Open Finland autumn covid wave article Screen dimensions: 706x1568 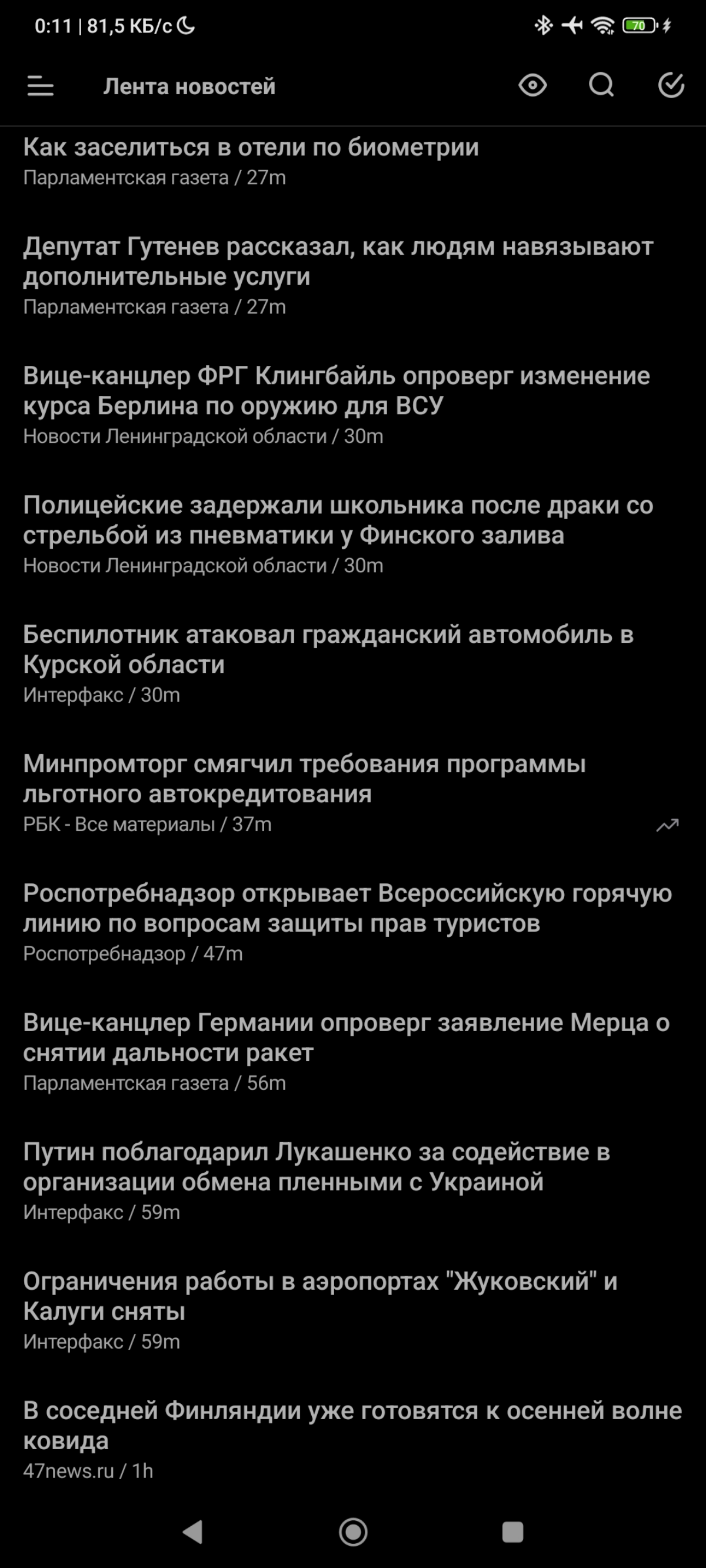352,1440
